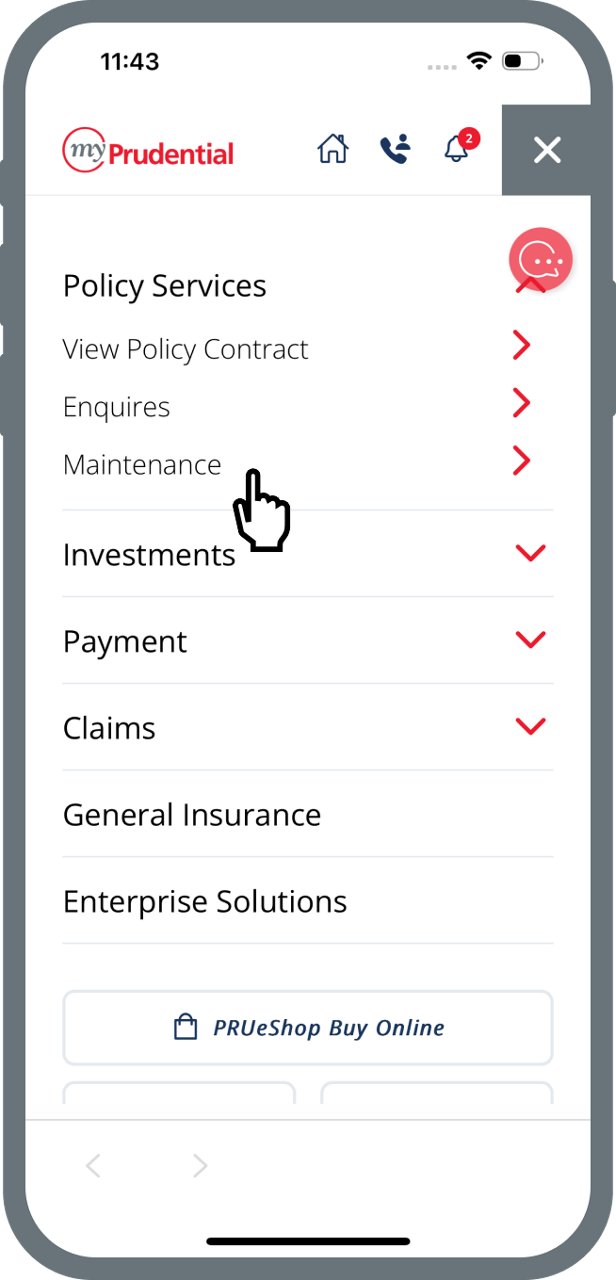
Task: Open the notifications bell
Action: click(459, 147)
